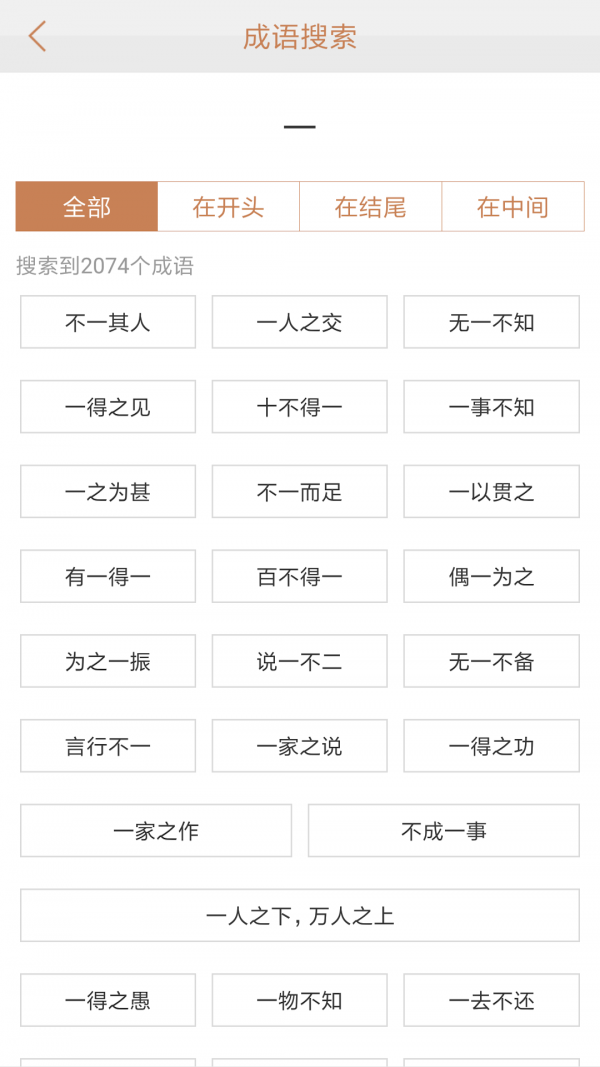This screenshot has width=600, height=1067.
Task: Open the idiom 一人之下，万人之上
Action: [x=300, y=916]
